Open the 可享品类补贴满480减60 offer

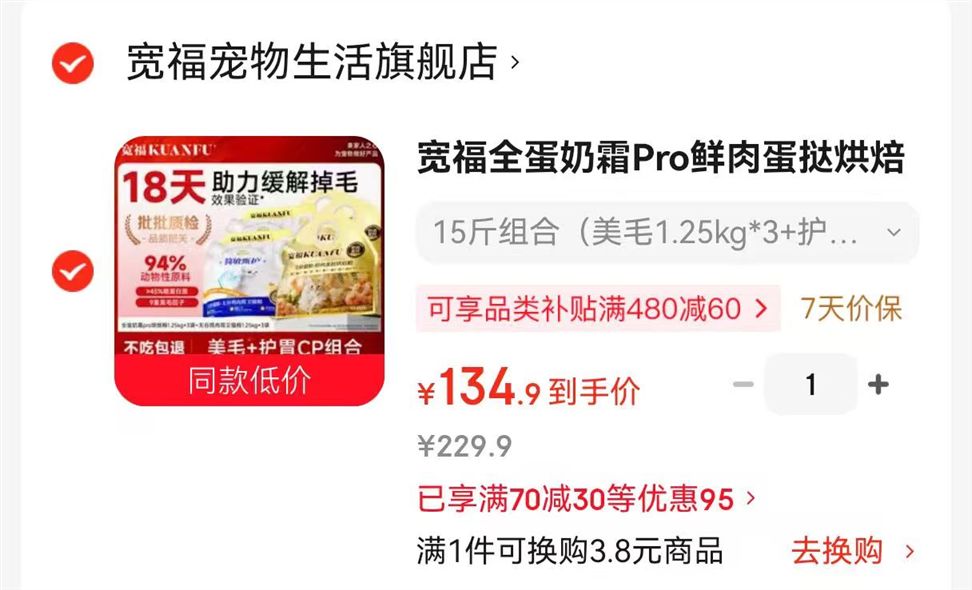(598, 309)
